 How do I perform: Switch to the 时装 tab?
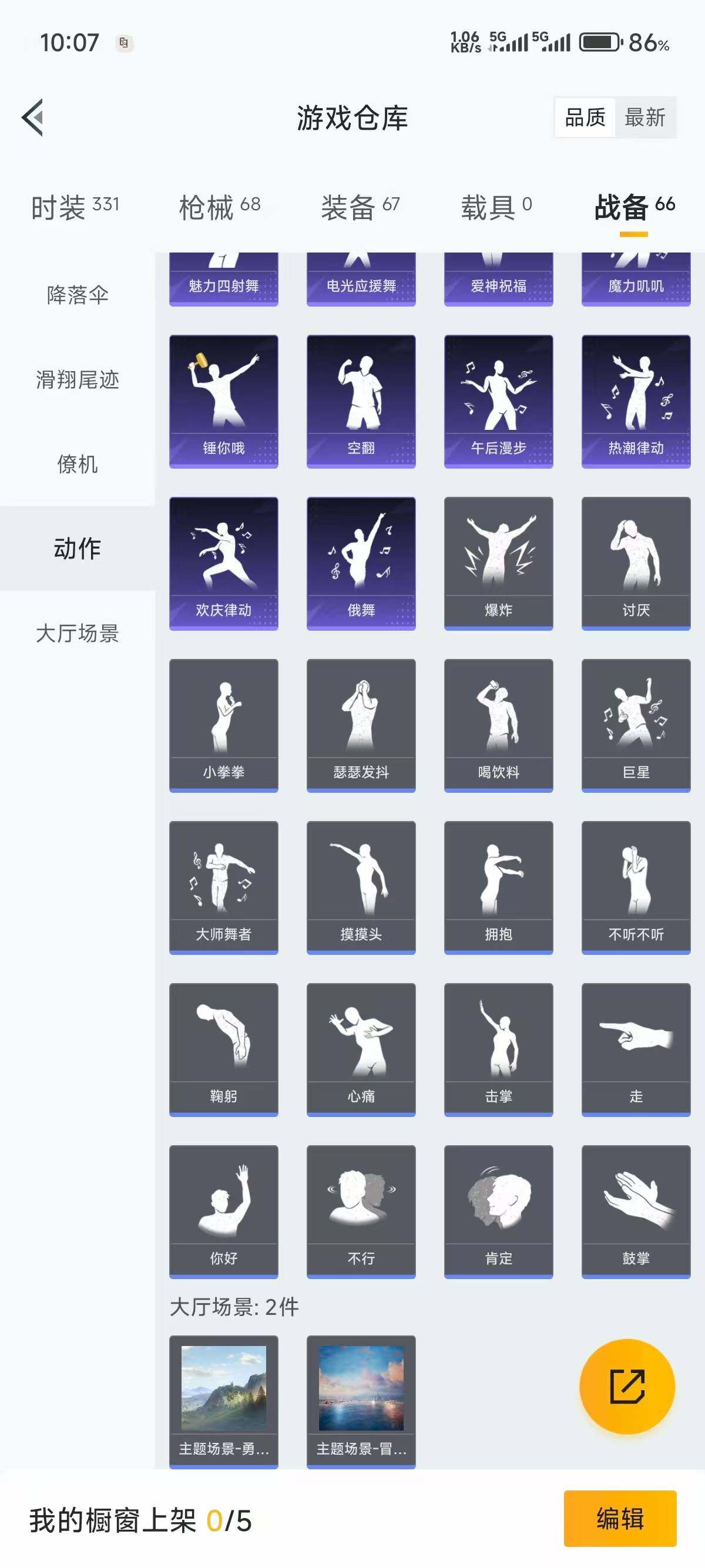[x=73, y=206]
